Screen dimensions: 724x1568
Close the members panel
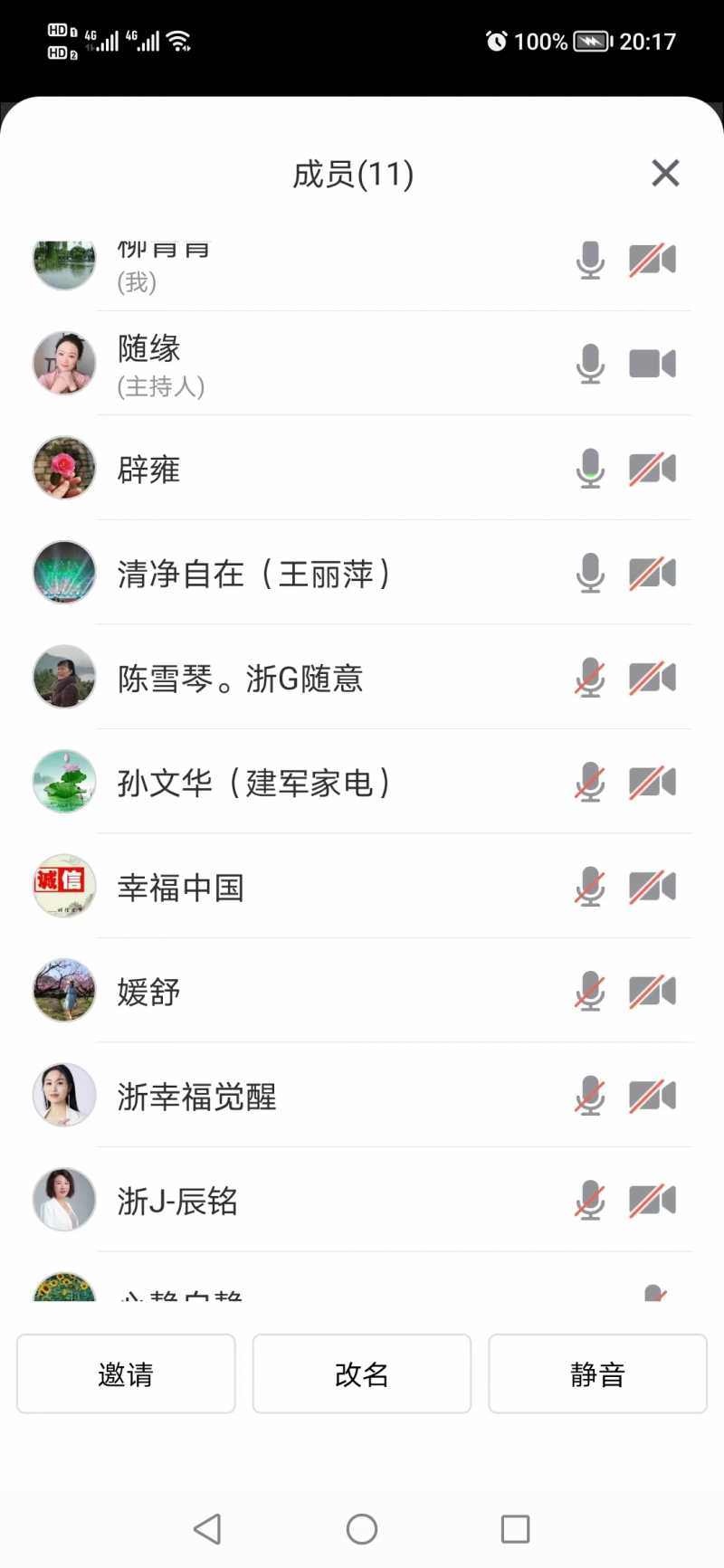click(x=665, y=173)
